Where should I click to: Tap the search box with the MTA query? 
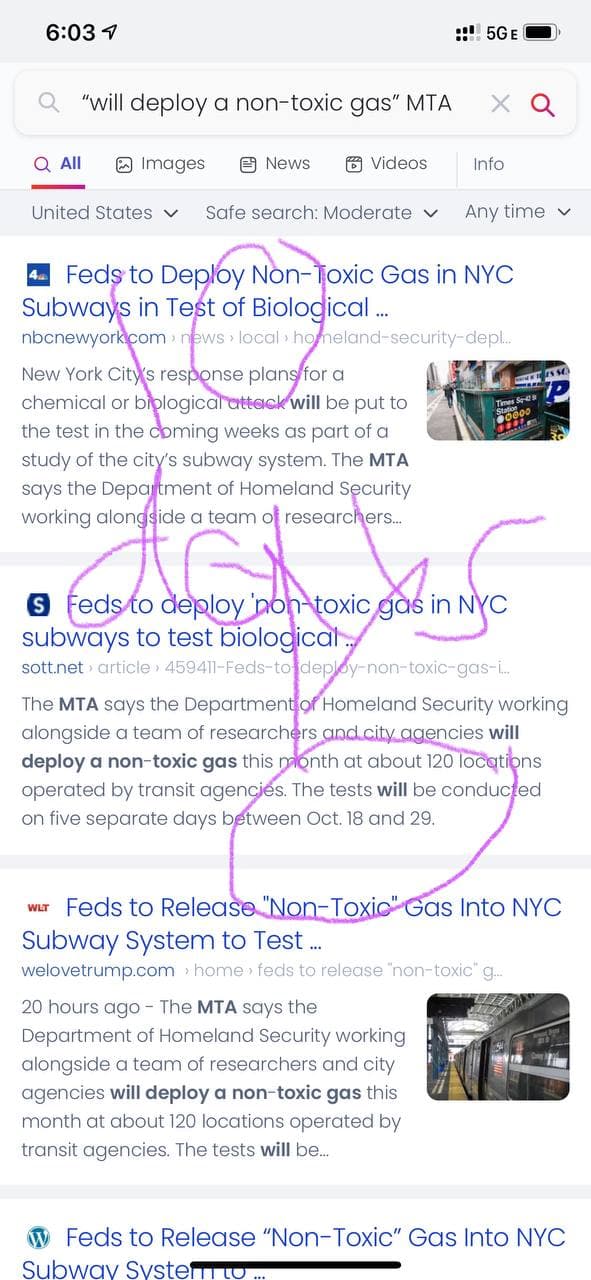pyautogui.click(x=266, y=103)
